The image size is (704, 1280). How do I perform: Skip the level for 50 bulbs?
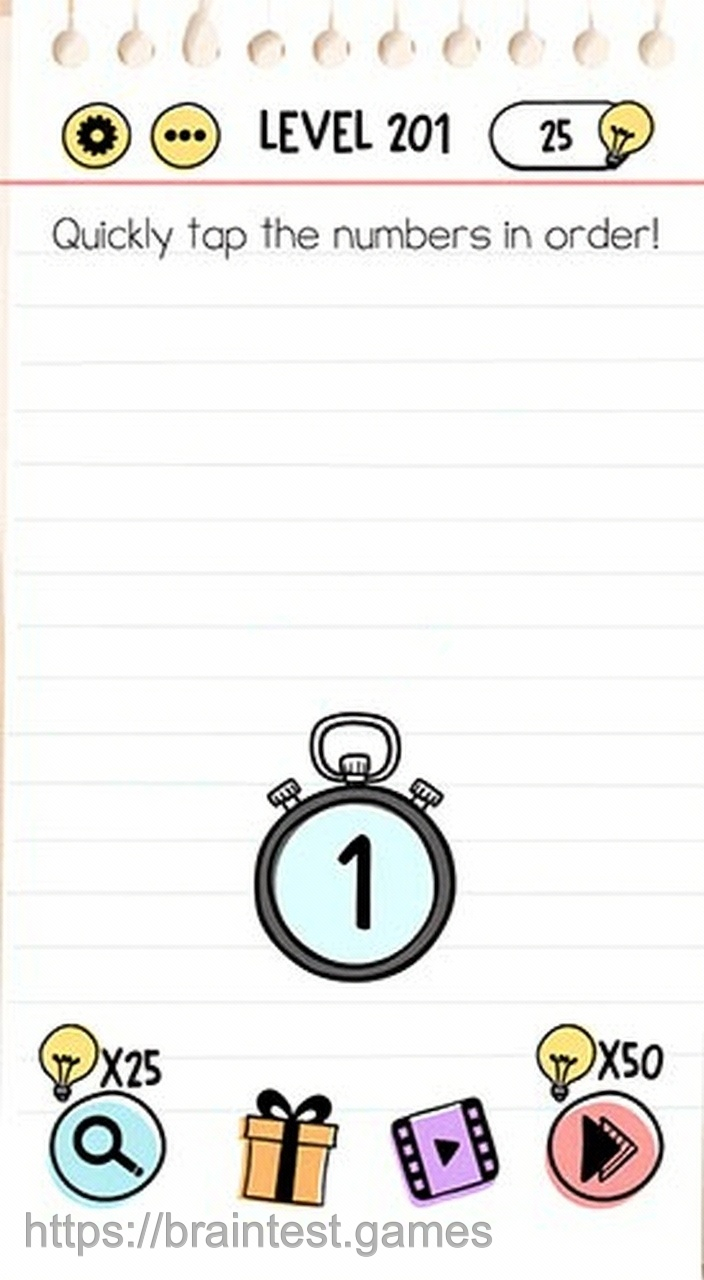[605, 1147]
